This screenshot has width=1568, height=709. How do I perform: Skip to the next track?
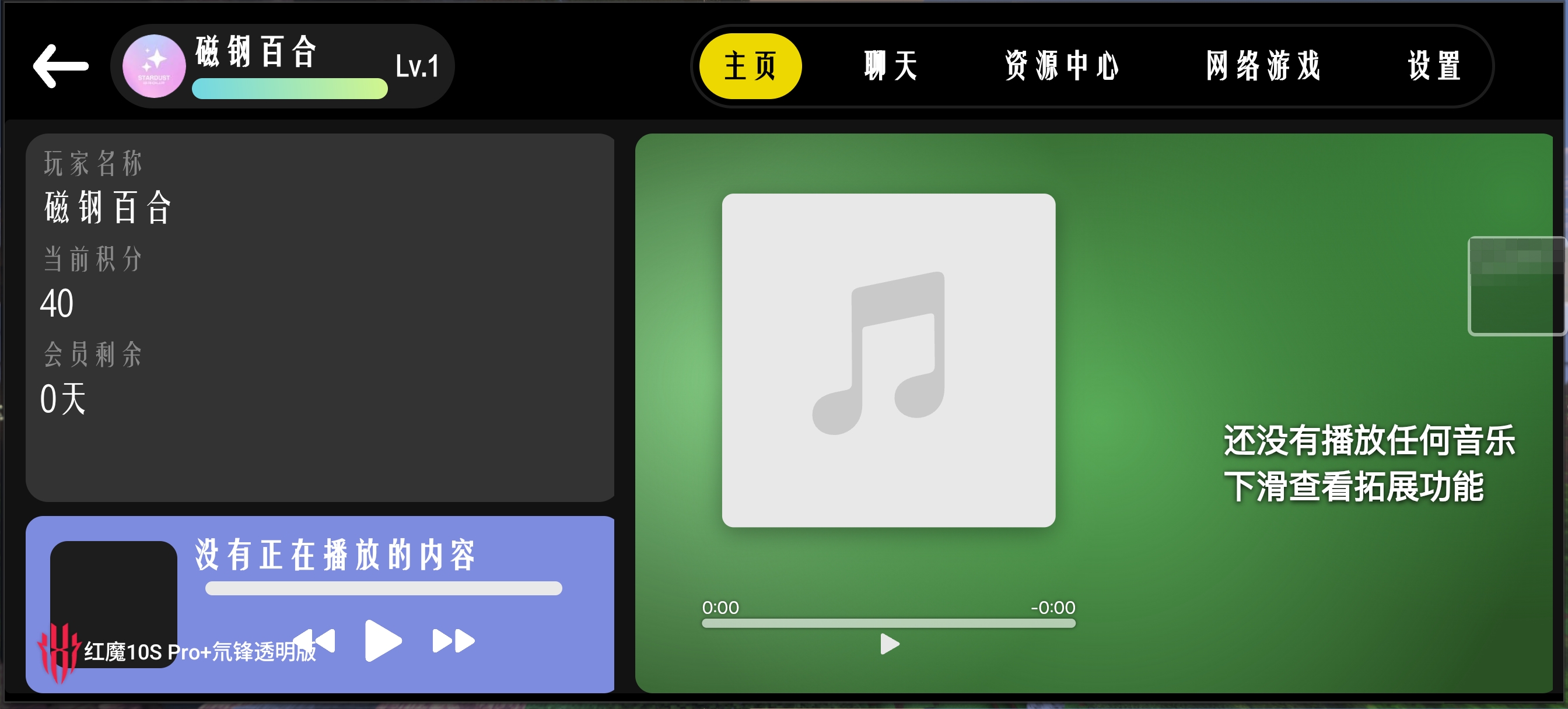(x=453, y=640)
